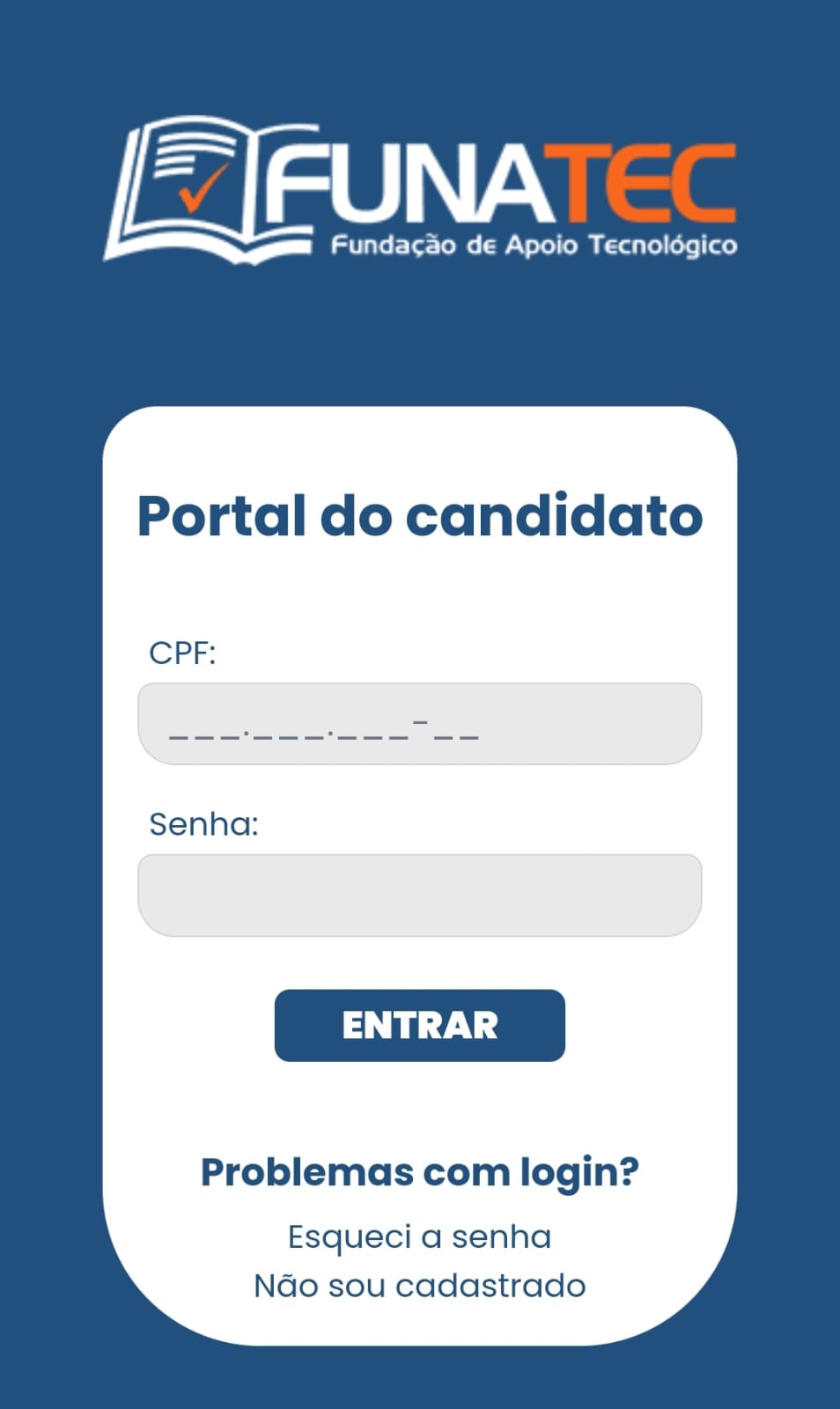This screenshot has width=840, height=1409.
Task: Select Não sou cadastrado to register
Action: pyautogui.click(x=420, y=1286)
